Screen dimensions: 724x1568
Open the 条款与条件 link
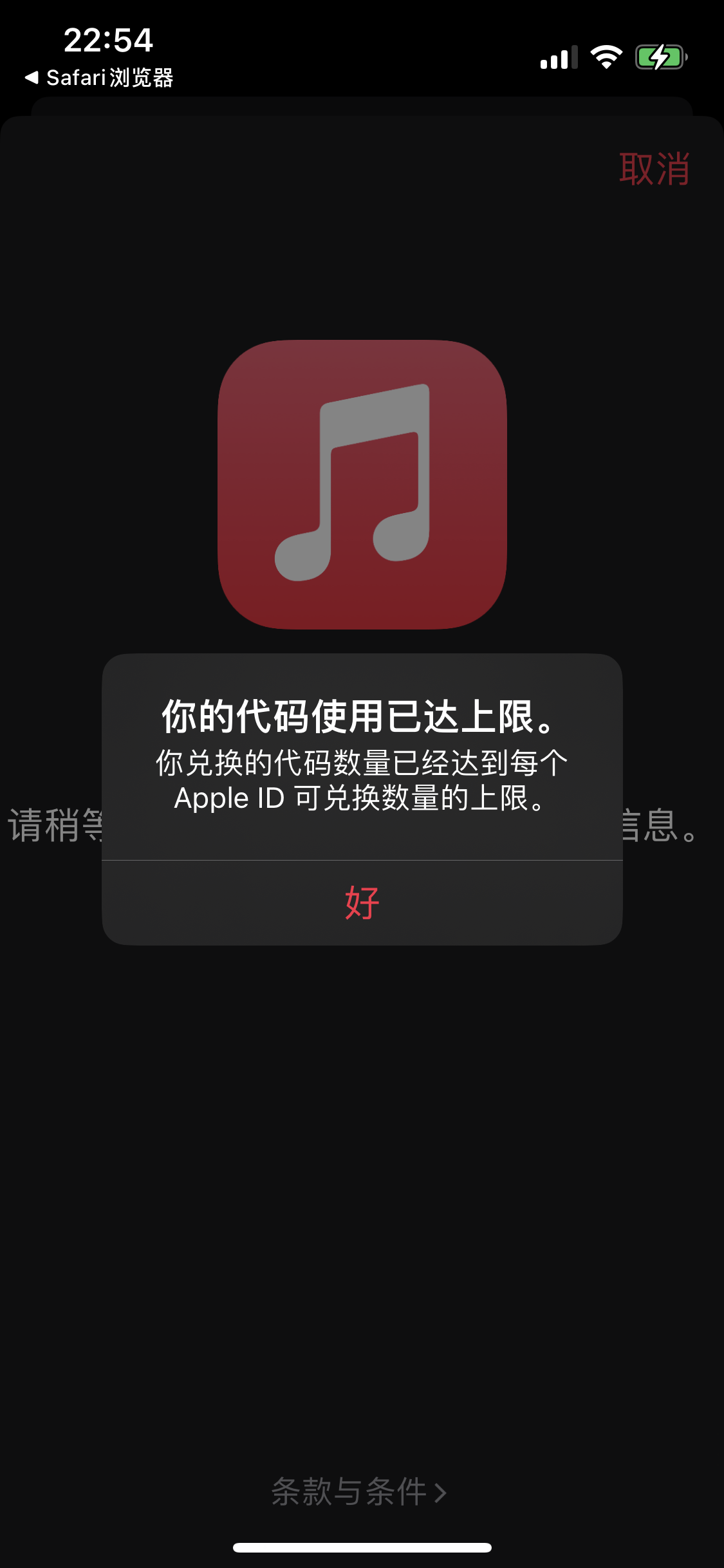point(358,1491)
